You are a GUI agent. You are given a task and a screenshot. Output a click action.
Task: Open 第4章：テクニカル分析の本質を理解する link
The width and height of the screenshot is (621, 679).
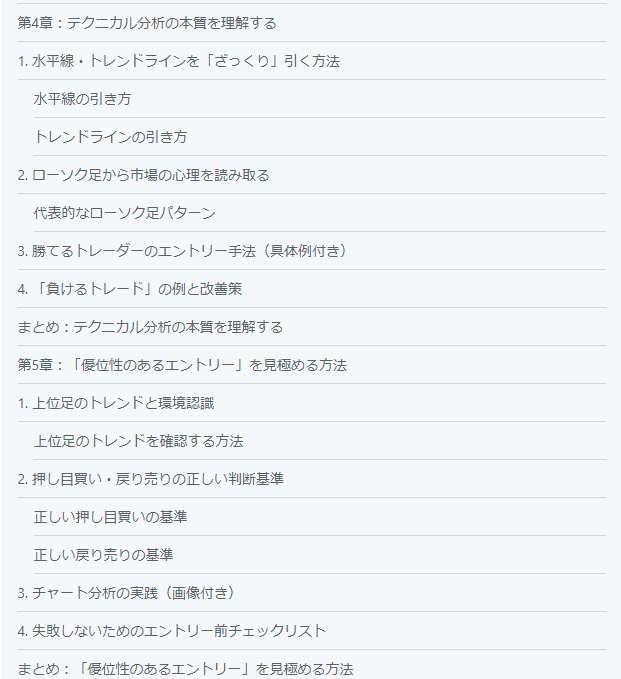coord(147,23)
